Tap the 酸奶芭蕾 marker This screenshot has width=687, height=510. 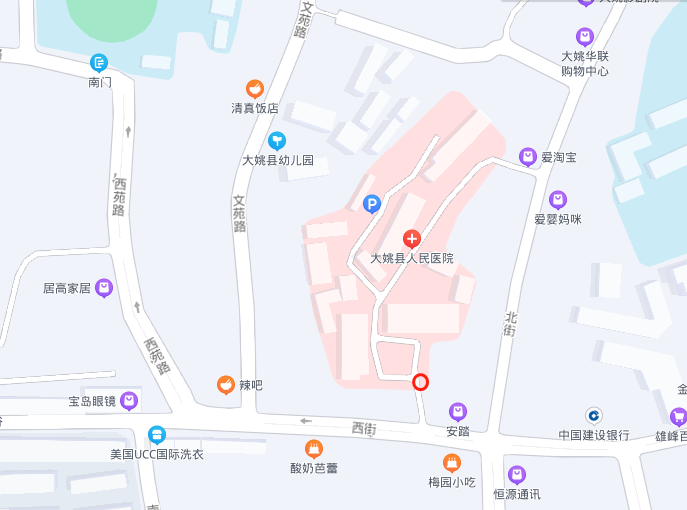(314, 449)
